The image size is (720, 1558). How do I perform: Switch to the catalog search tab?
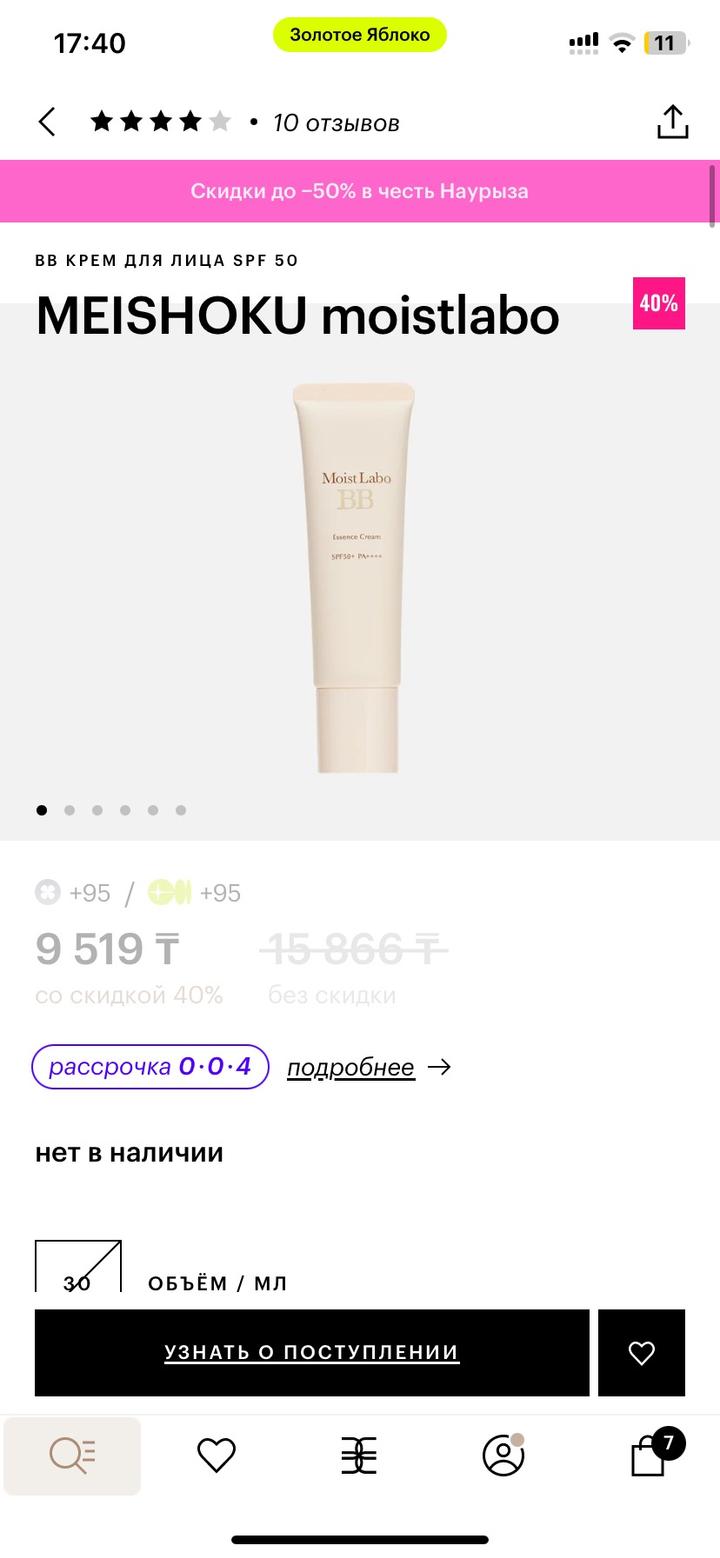[72, 1455]
